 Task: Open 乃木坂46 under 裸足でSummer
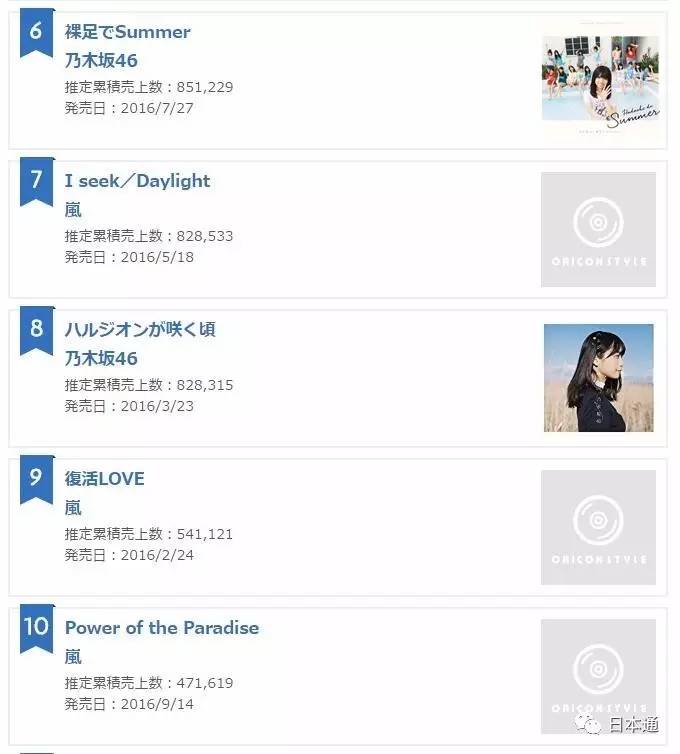101,61
